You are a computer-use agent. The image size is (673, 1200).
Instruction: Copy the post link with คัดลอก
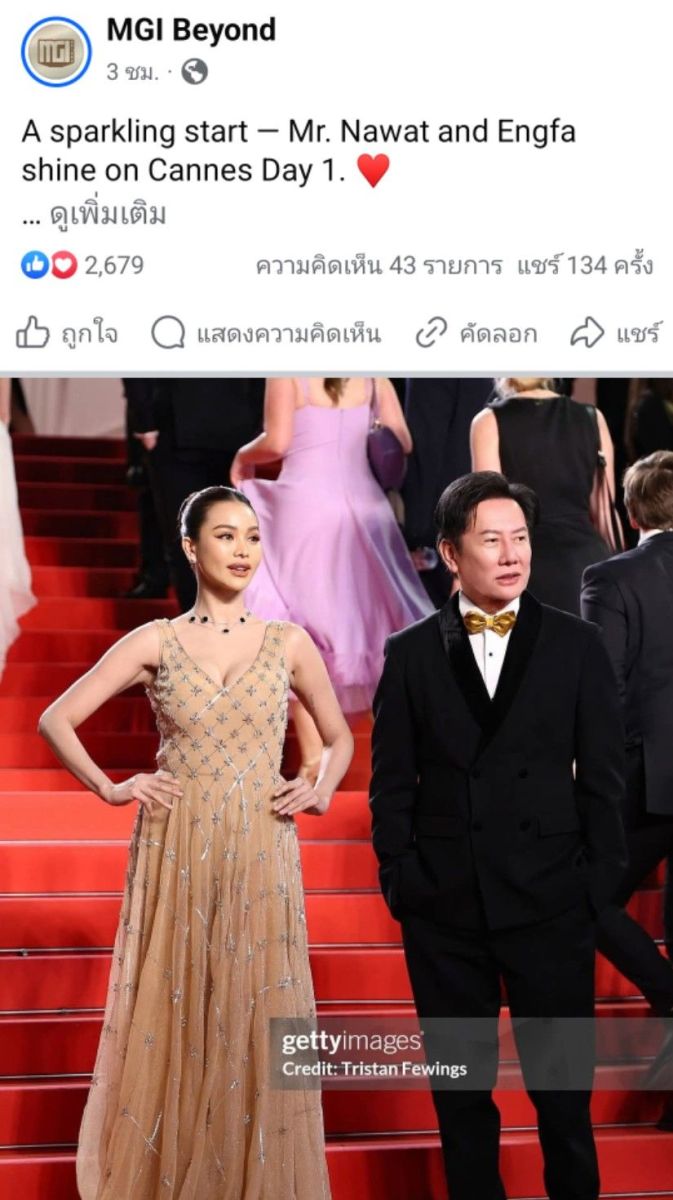pyautogui.click(x=476, y=333)
